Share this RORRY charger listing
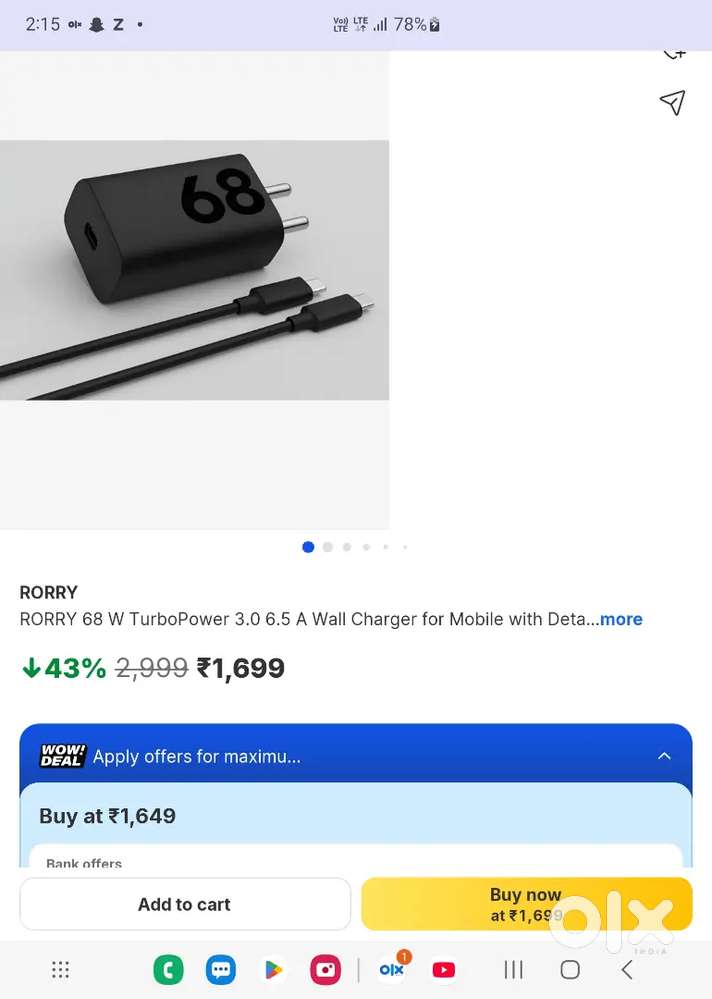 [x=672, y=102]
